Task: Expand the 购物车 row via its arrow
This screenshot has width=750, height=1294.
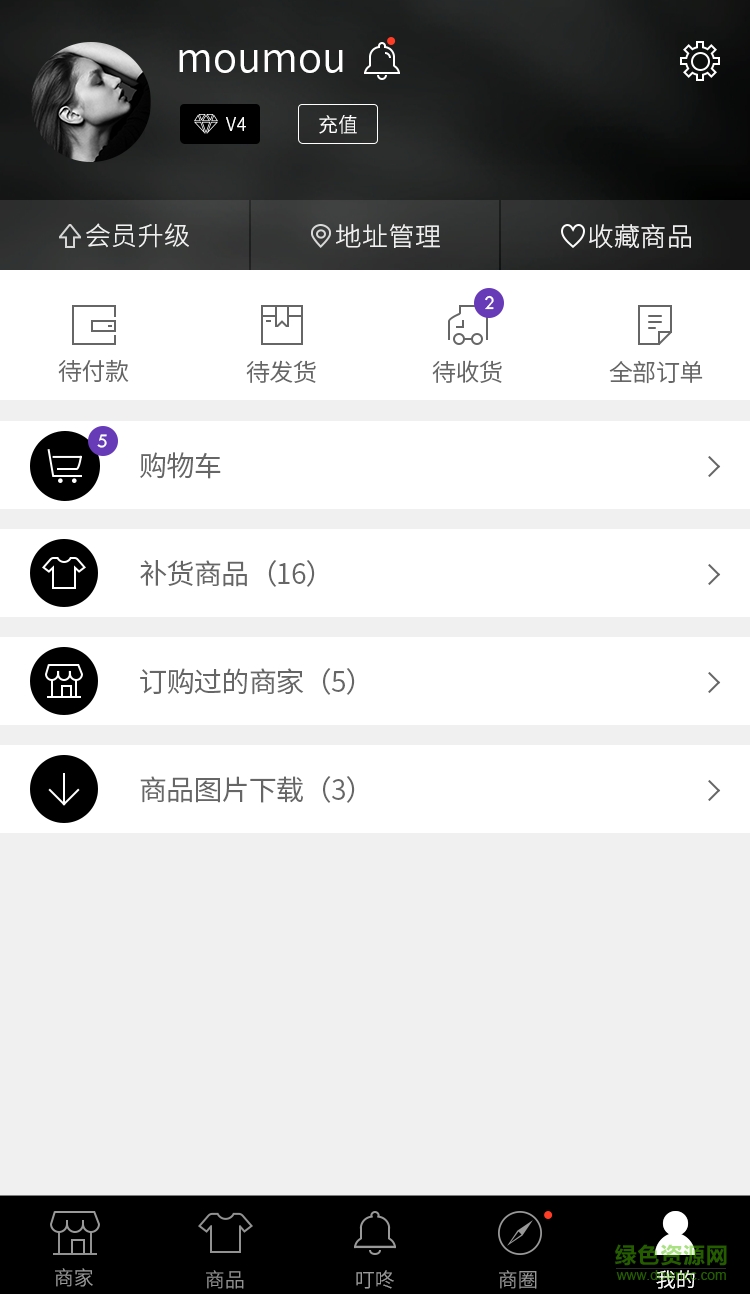Action: 713,466
